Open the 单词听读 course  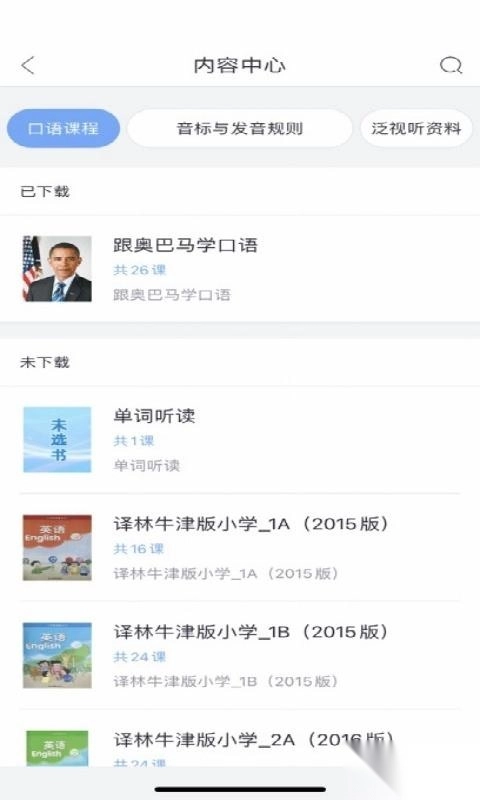point(240,440)
